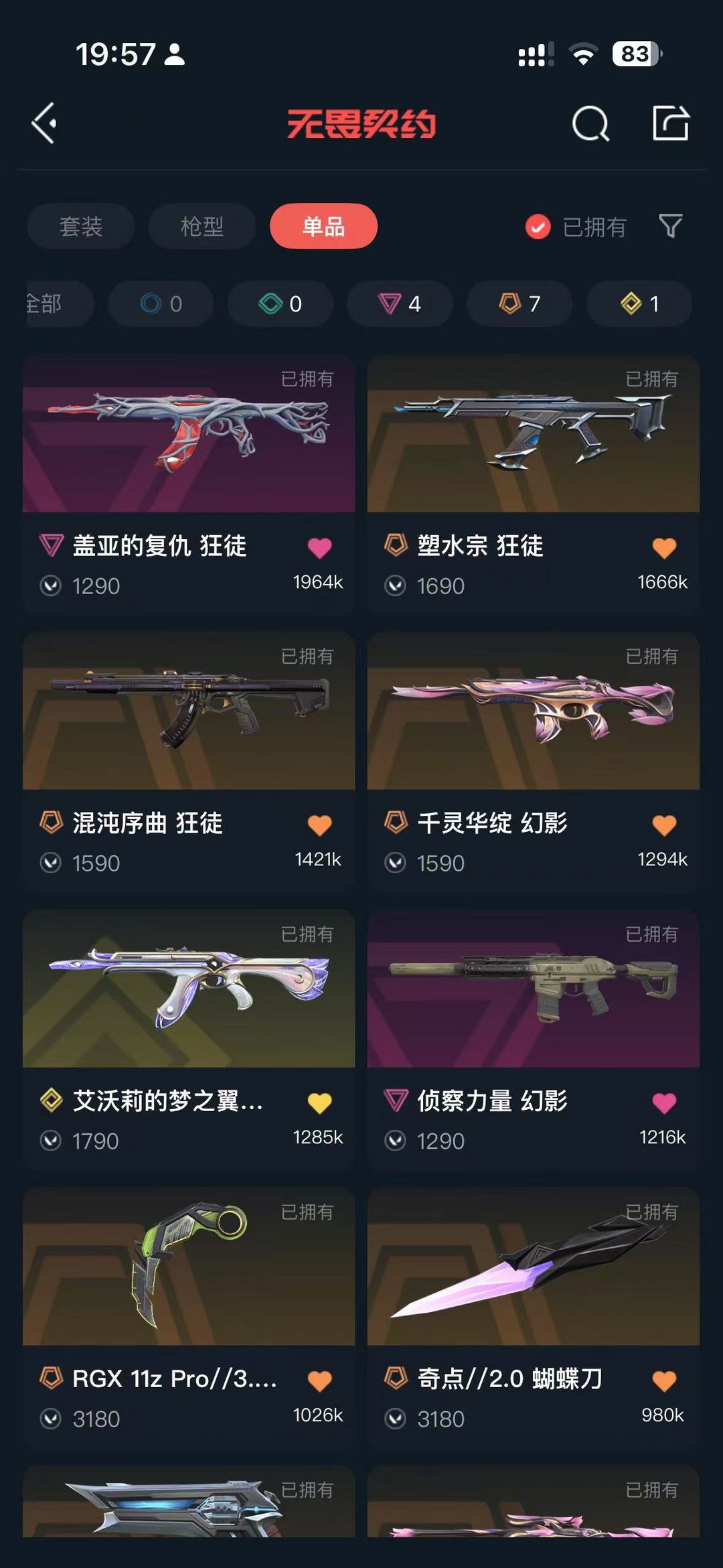
Task: Filter by the orange tier chip showing 7
Action: click(x=519, y=304)
